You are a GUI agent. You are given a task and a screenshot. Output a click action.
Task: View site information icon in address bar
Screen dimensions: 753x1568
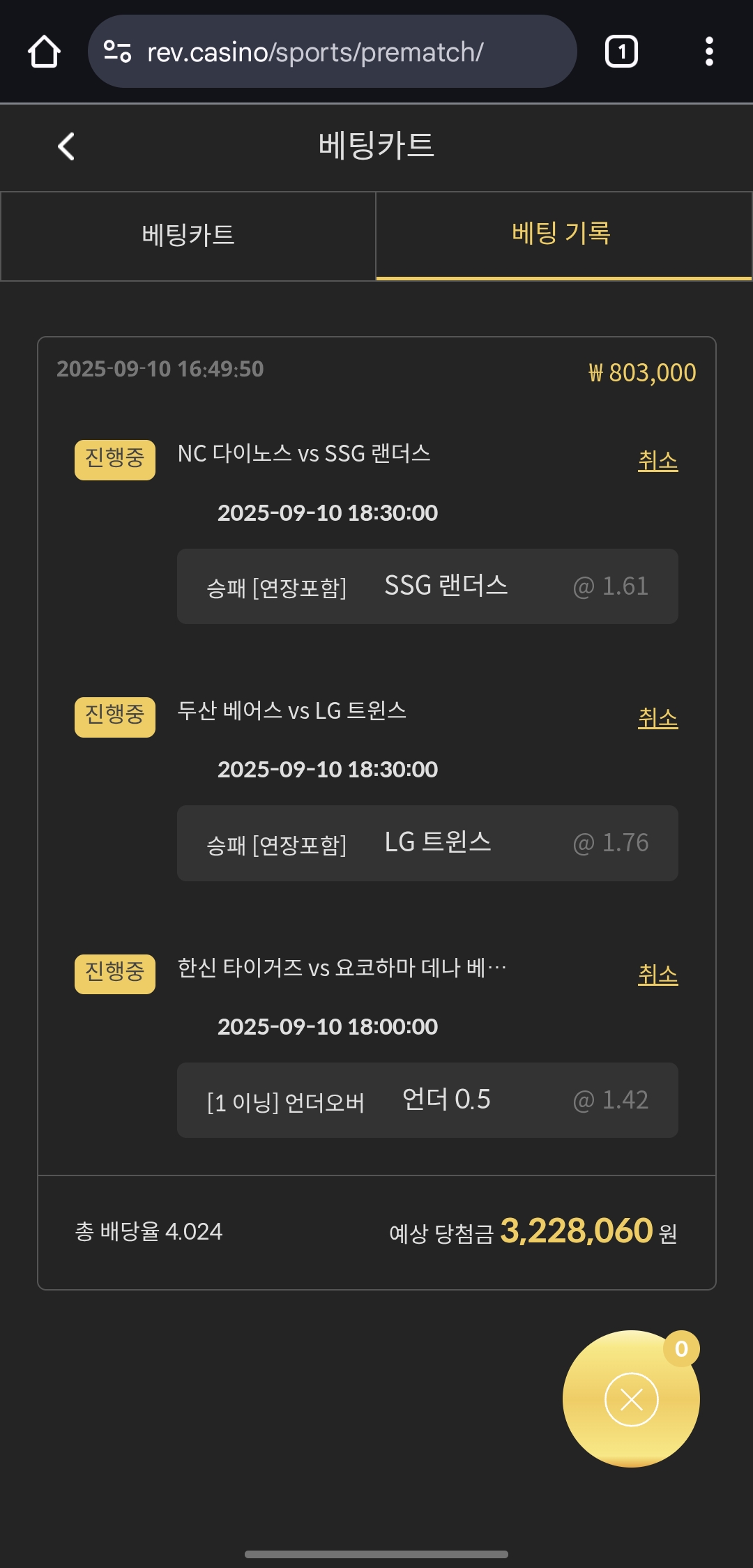point(117,52)
